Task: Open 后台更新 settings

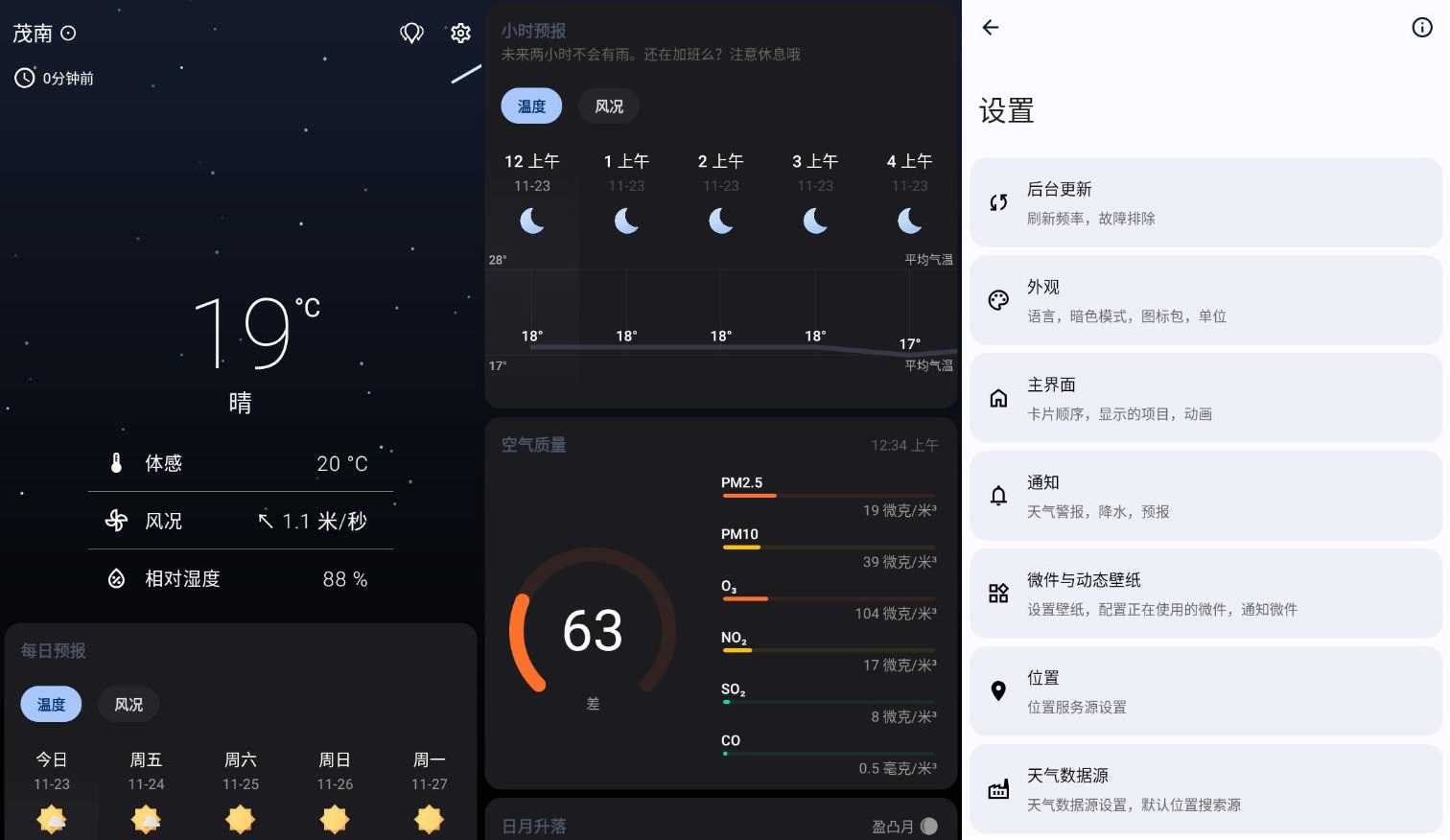Action: click(1205, 203)
